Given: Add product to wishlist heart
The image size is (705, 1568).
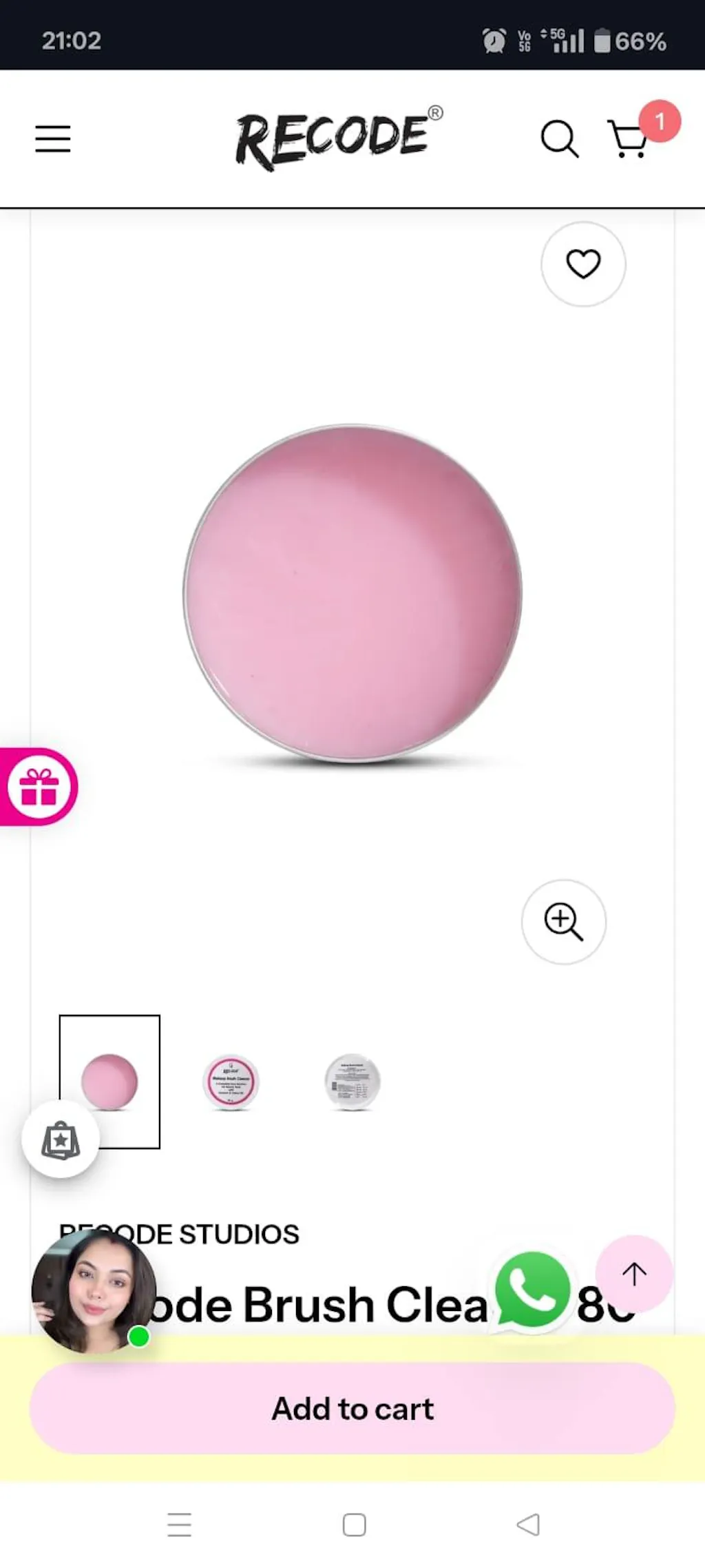Looking at the screenshot, I should 583,264.
